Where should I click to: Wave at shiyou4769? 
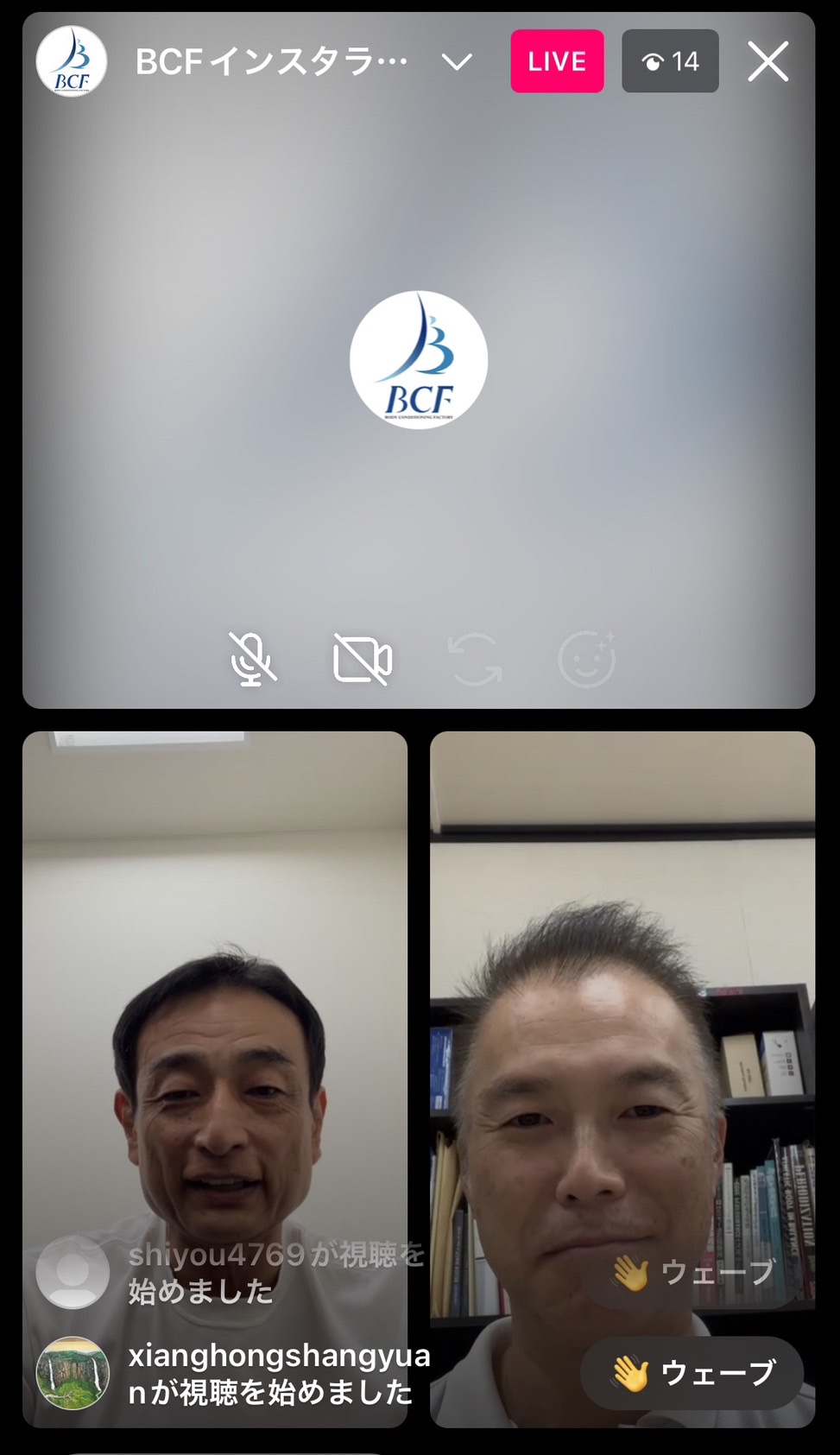pos(692,1273)
